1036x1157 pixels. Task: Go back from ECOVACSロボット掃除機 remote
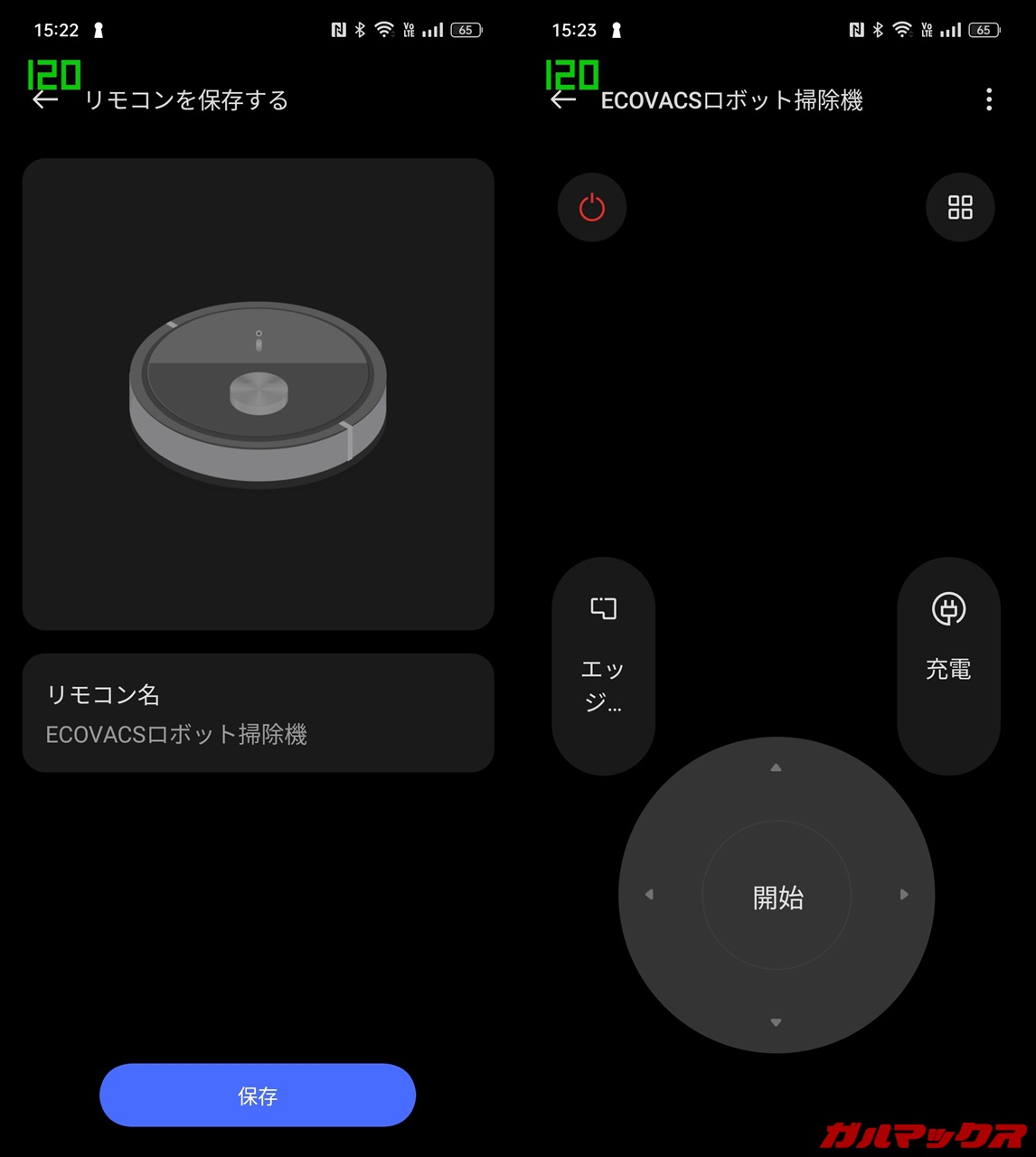pyautogui.click(x=563, y=100)
